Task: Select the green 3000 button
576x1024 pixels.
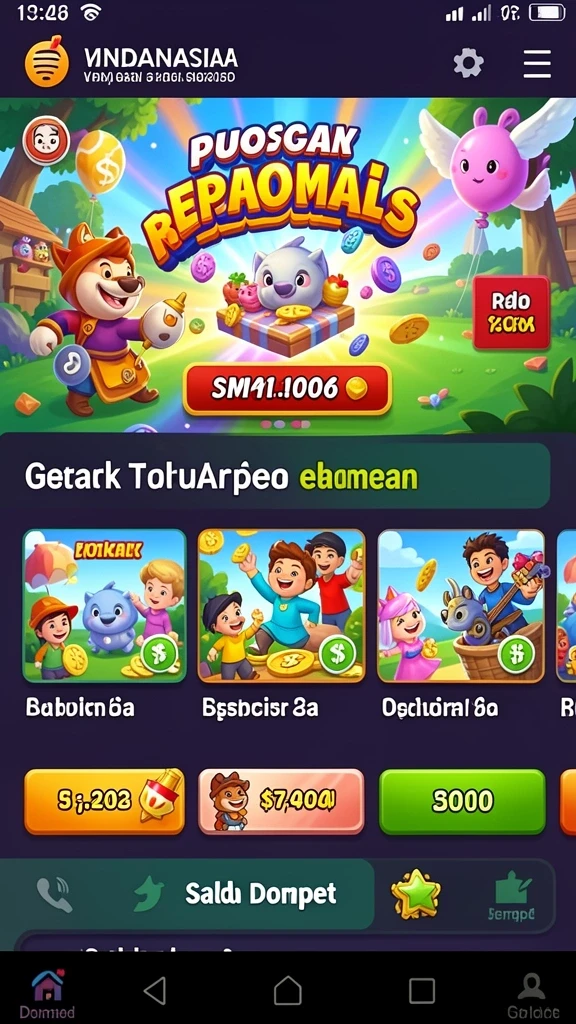Action: point(462,801)
